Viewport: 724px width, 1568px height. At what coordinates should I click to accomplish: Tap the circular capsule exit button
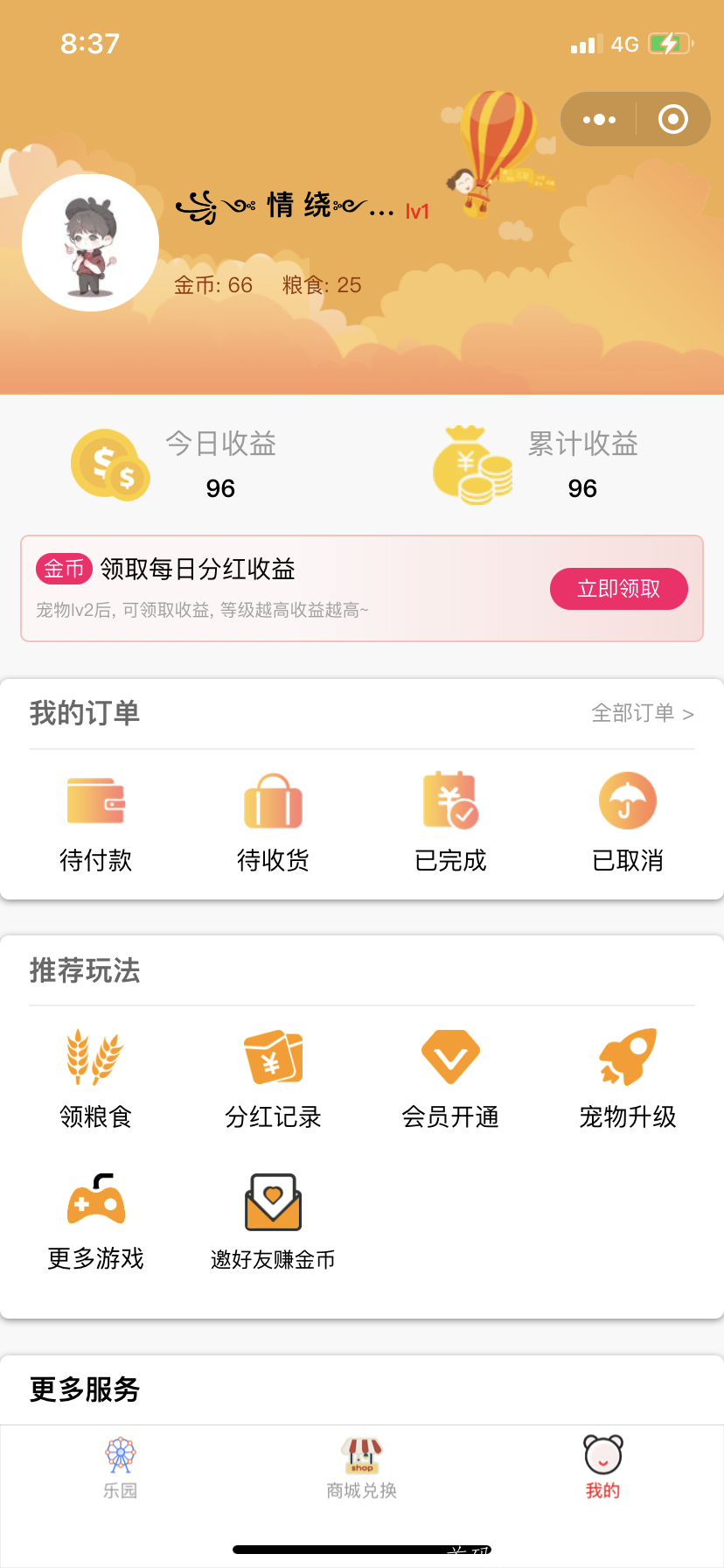(x=672, y=119)
